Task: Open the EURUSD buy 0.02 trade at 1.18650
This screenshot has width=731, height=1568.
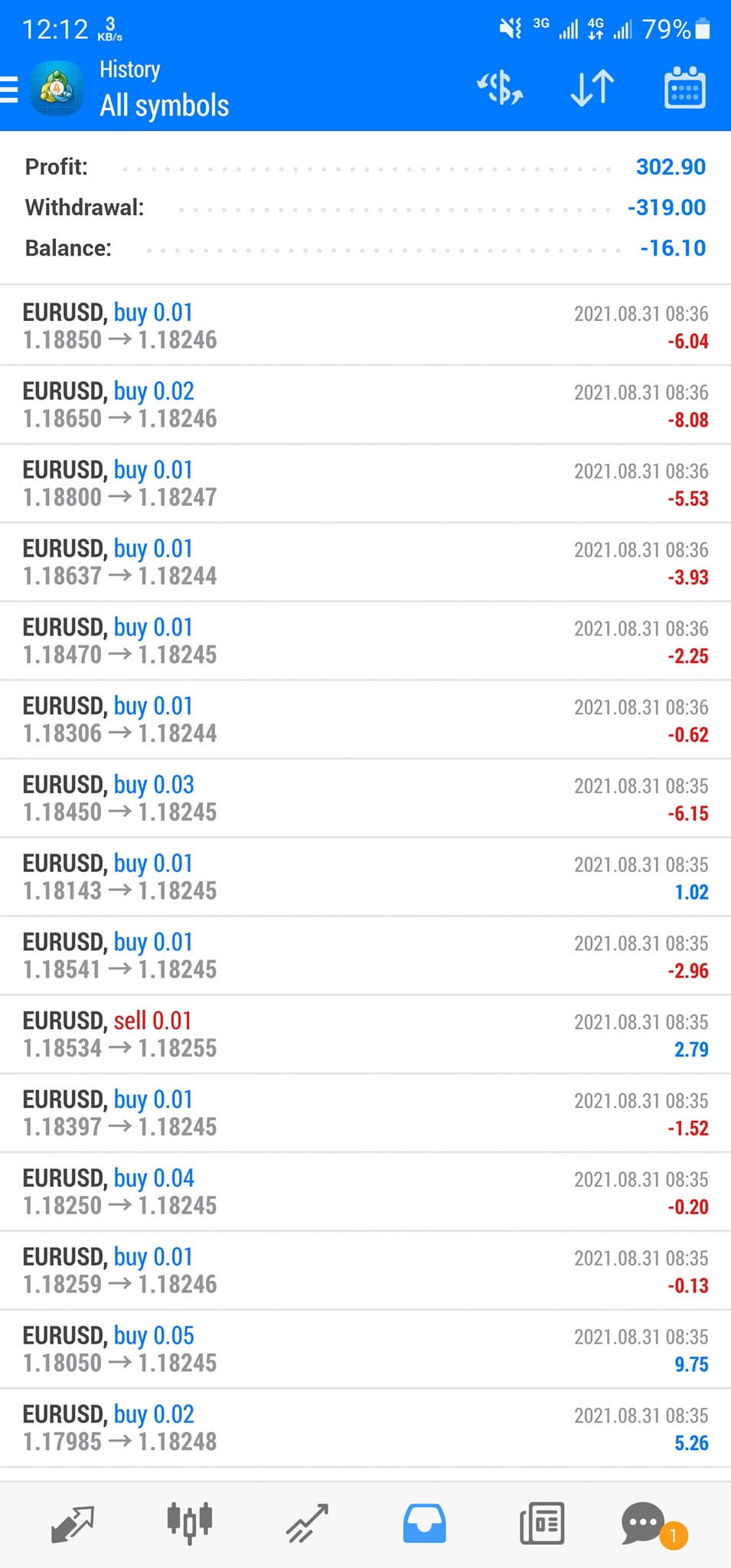Action: click(x=365, y=405)
